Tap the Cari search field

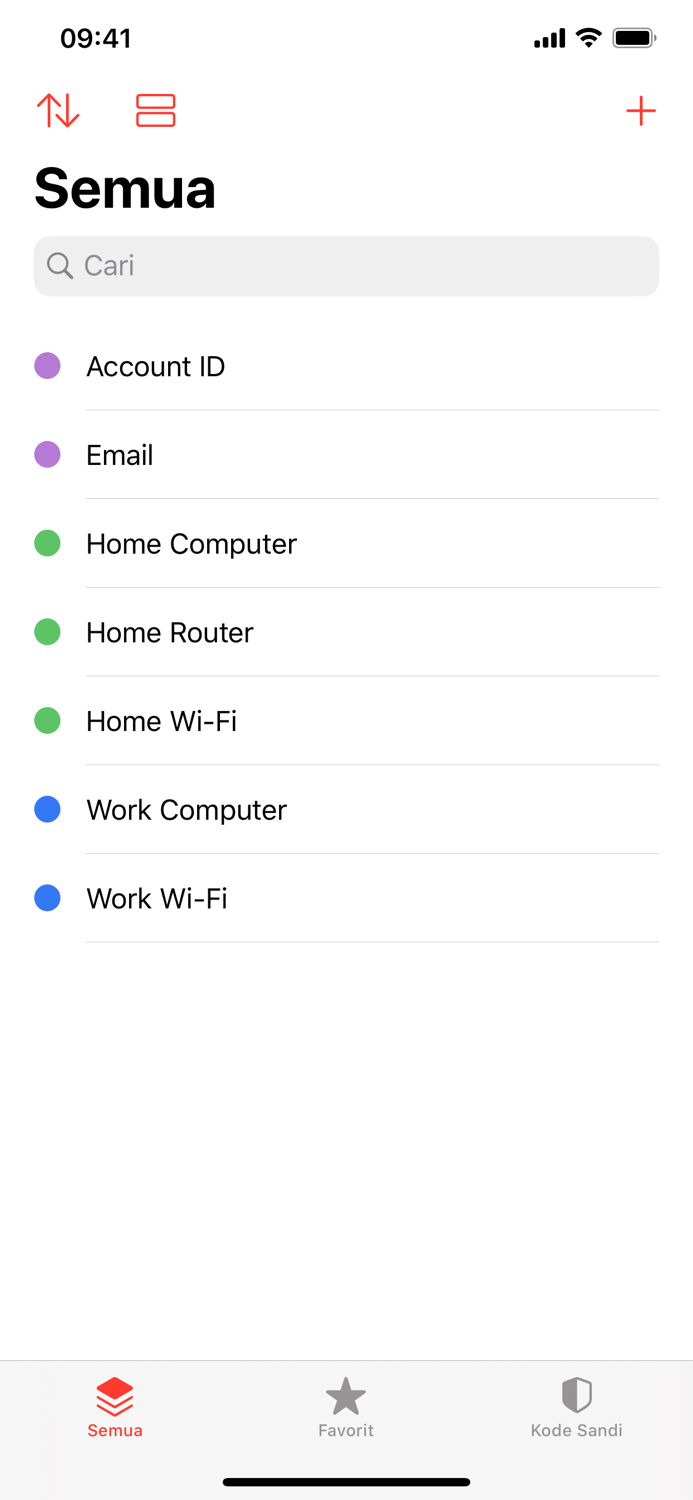pyautogui.click(x=346, y=266)
